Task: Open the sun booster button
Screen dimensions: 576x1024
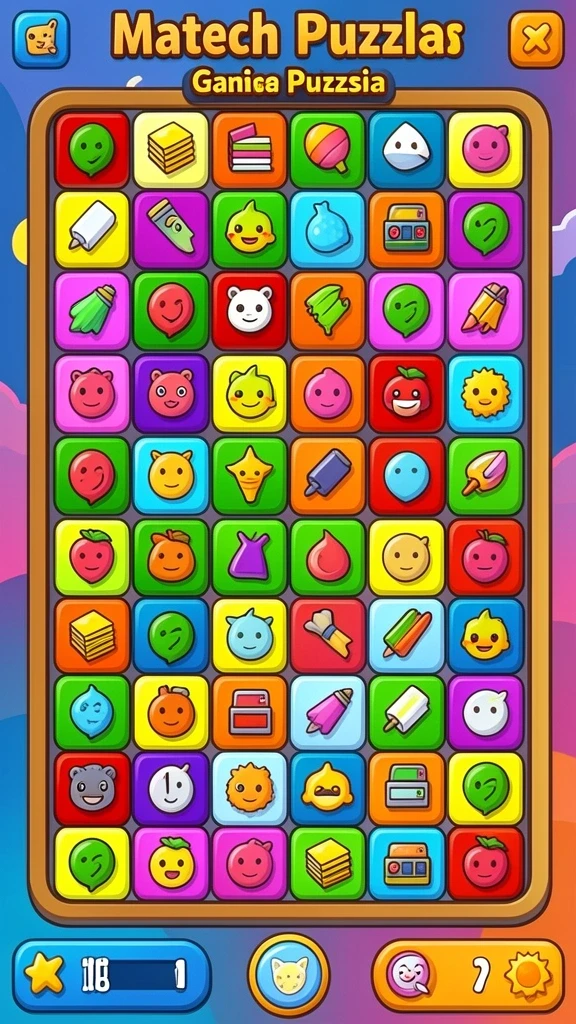Action: point(529,975)
